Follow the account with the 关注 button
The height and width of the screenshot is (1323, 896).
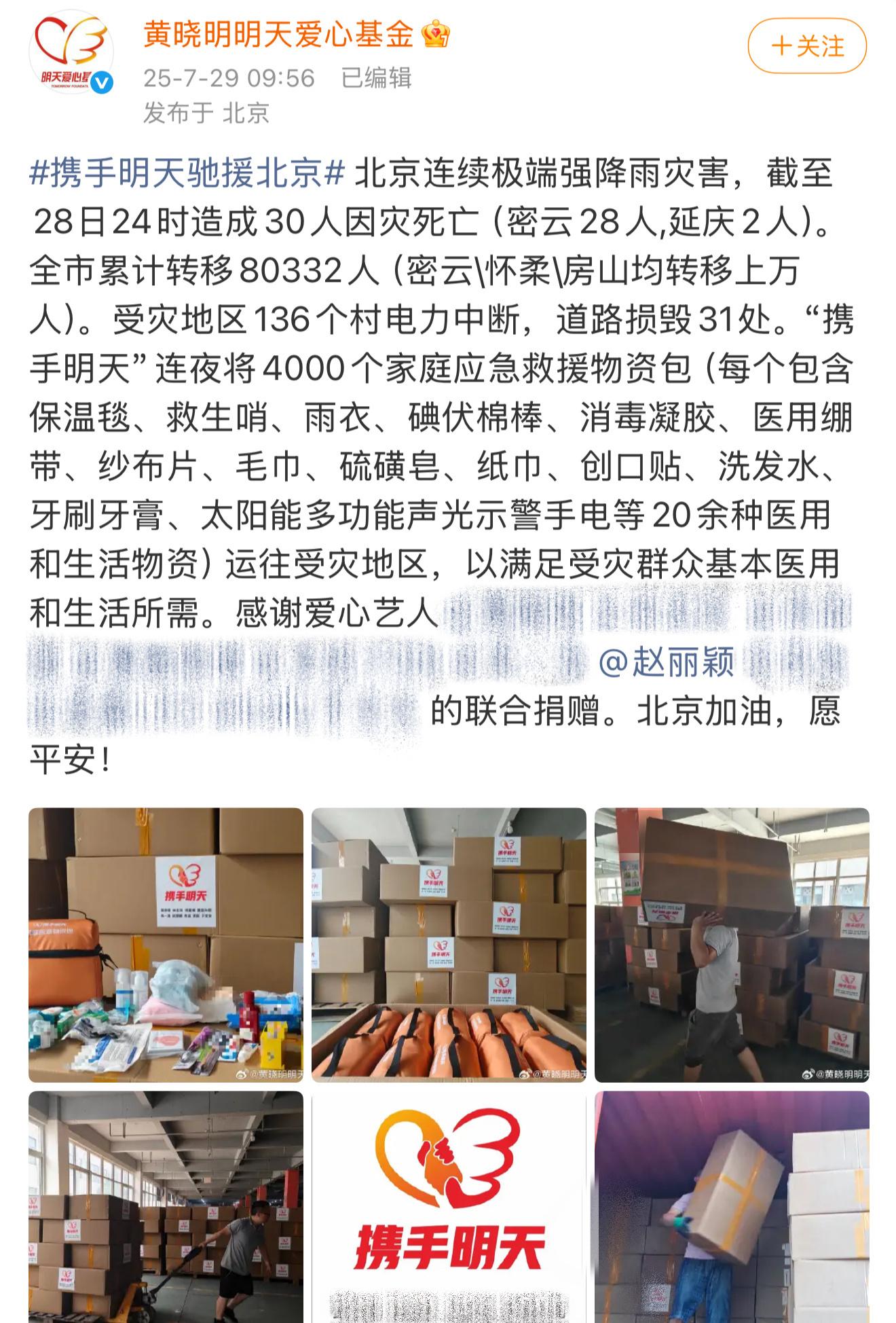pyautogui.click(x=807, y=46)
